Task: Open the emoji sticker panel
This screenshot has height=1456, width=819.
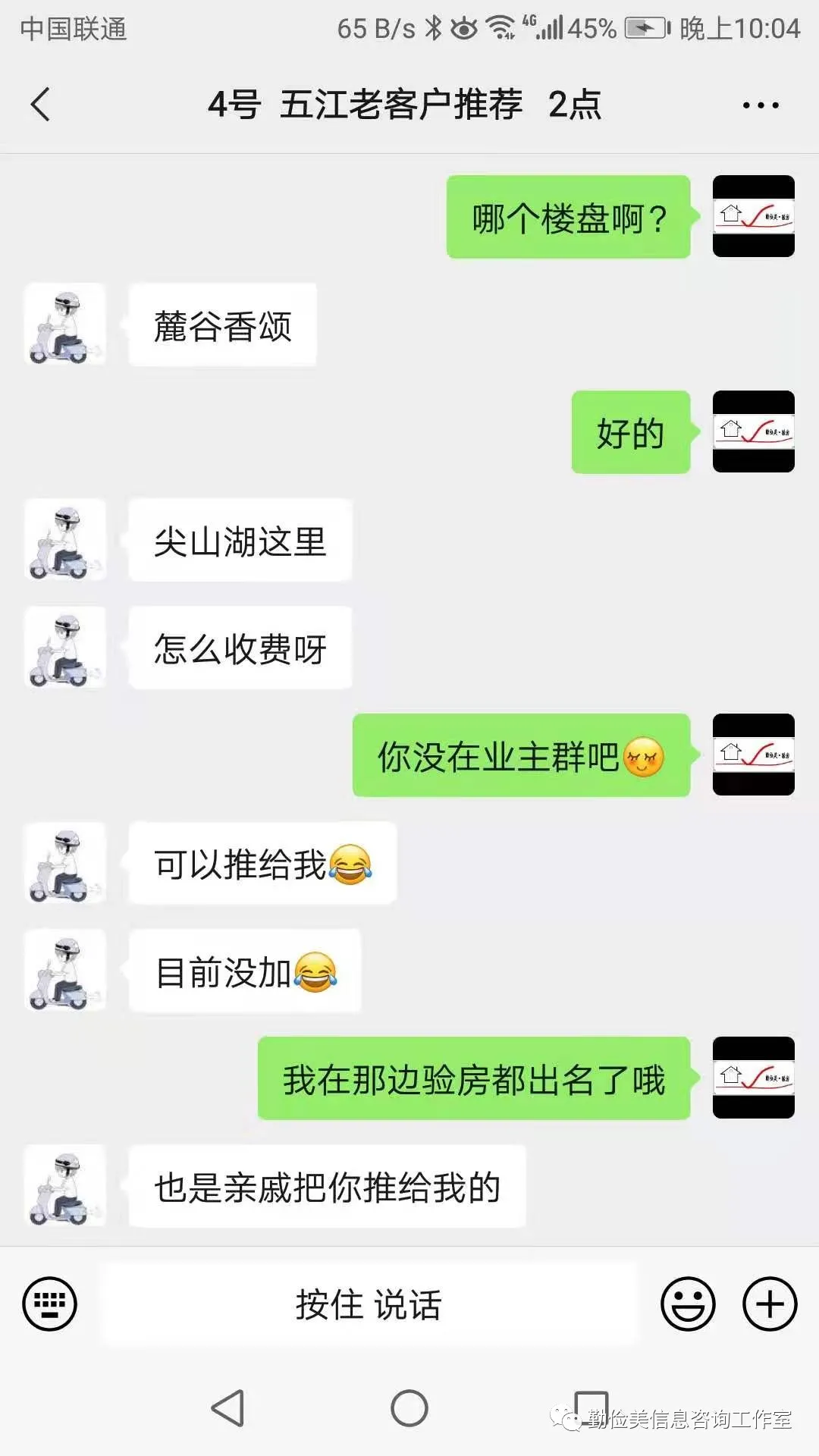Action: click(x=688, y=1304)
